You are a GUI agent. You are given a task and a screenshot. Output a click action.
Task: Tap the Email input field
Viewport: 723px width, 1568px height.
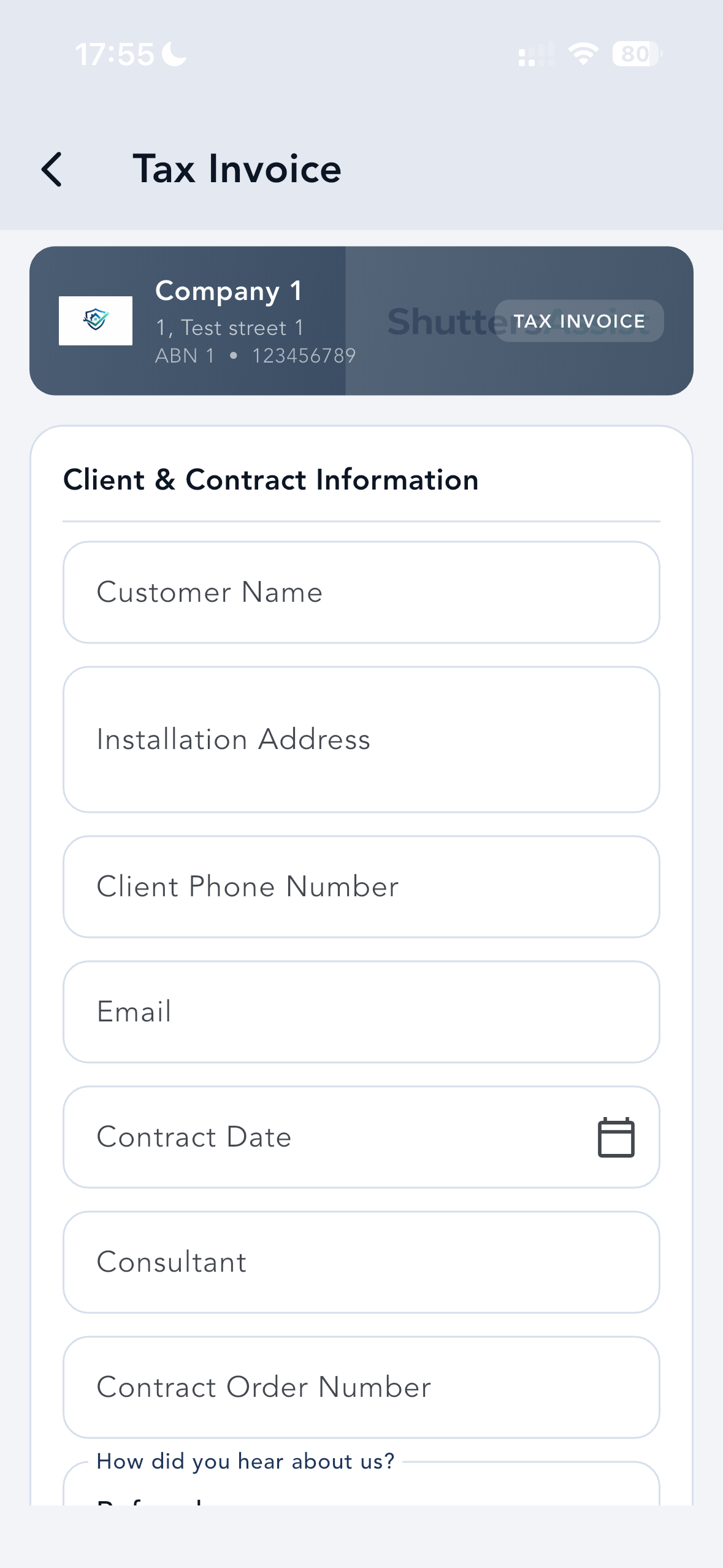click(361, 1012)
